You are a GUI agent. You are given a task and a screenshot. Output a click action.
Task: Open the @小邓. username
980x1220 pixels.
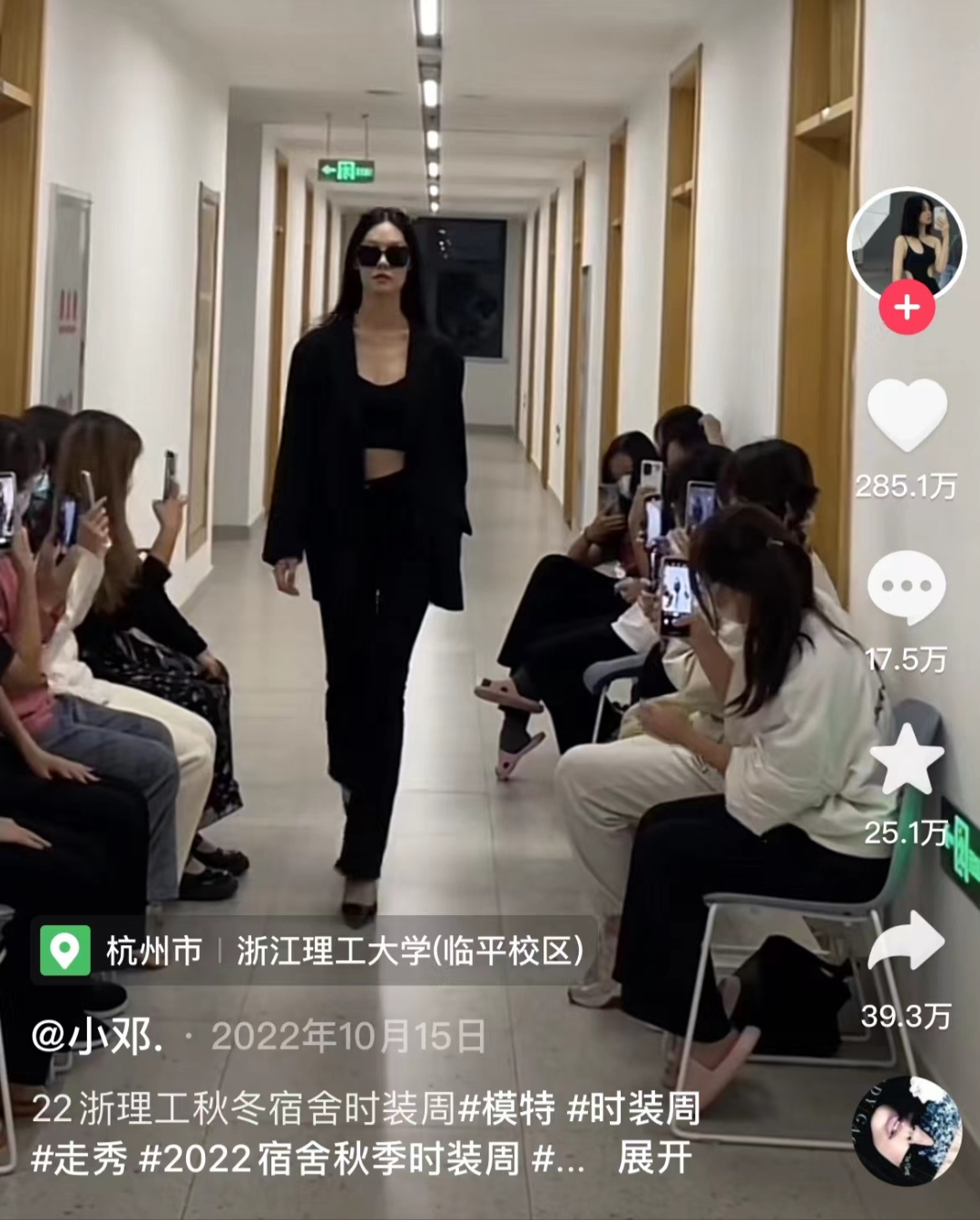tap(97, 1036)
